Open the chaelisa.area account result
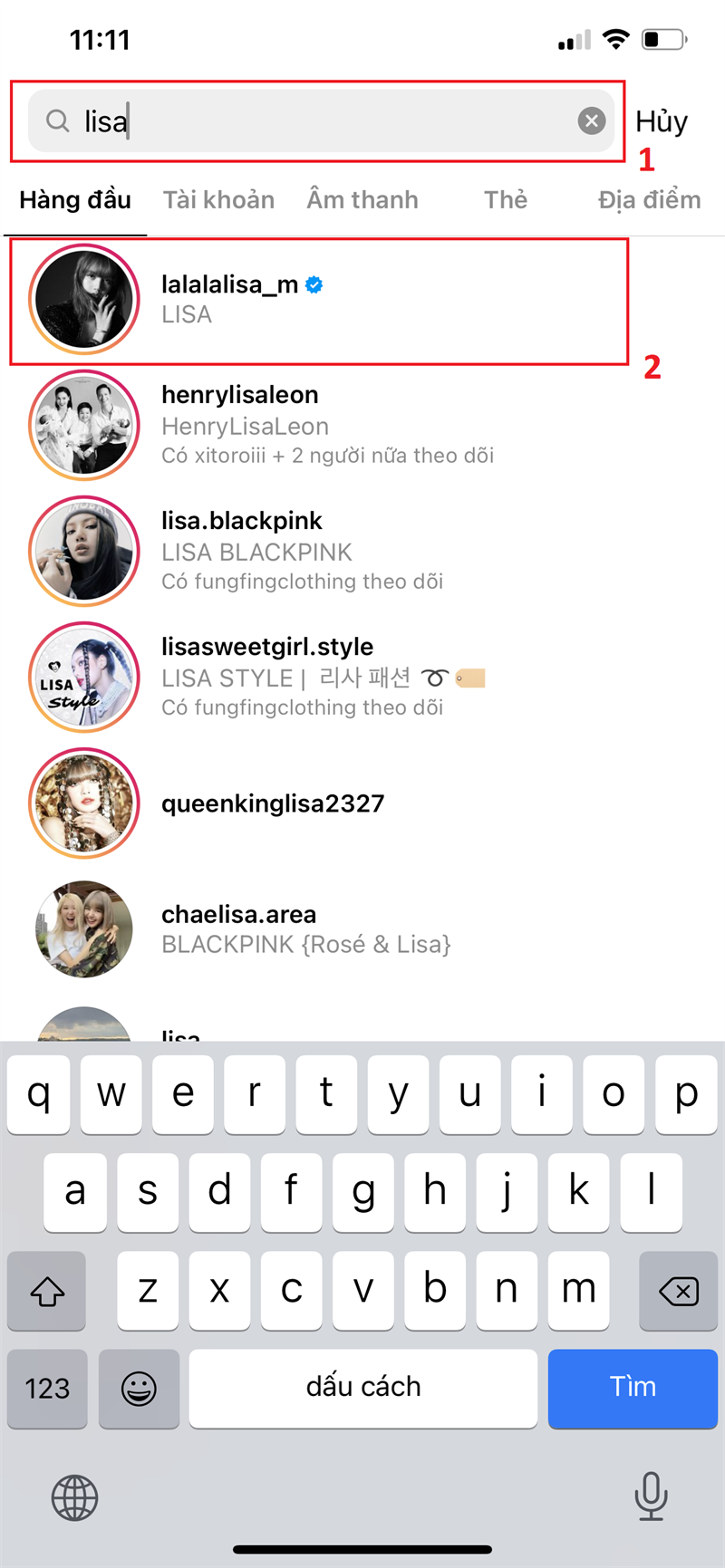The image size is (725, 1568). pos(272,928)
